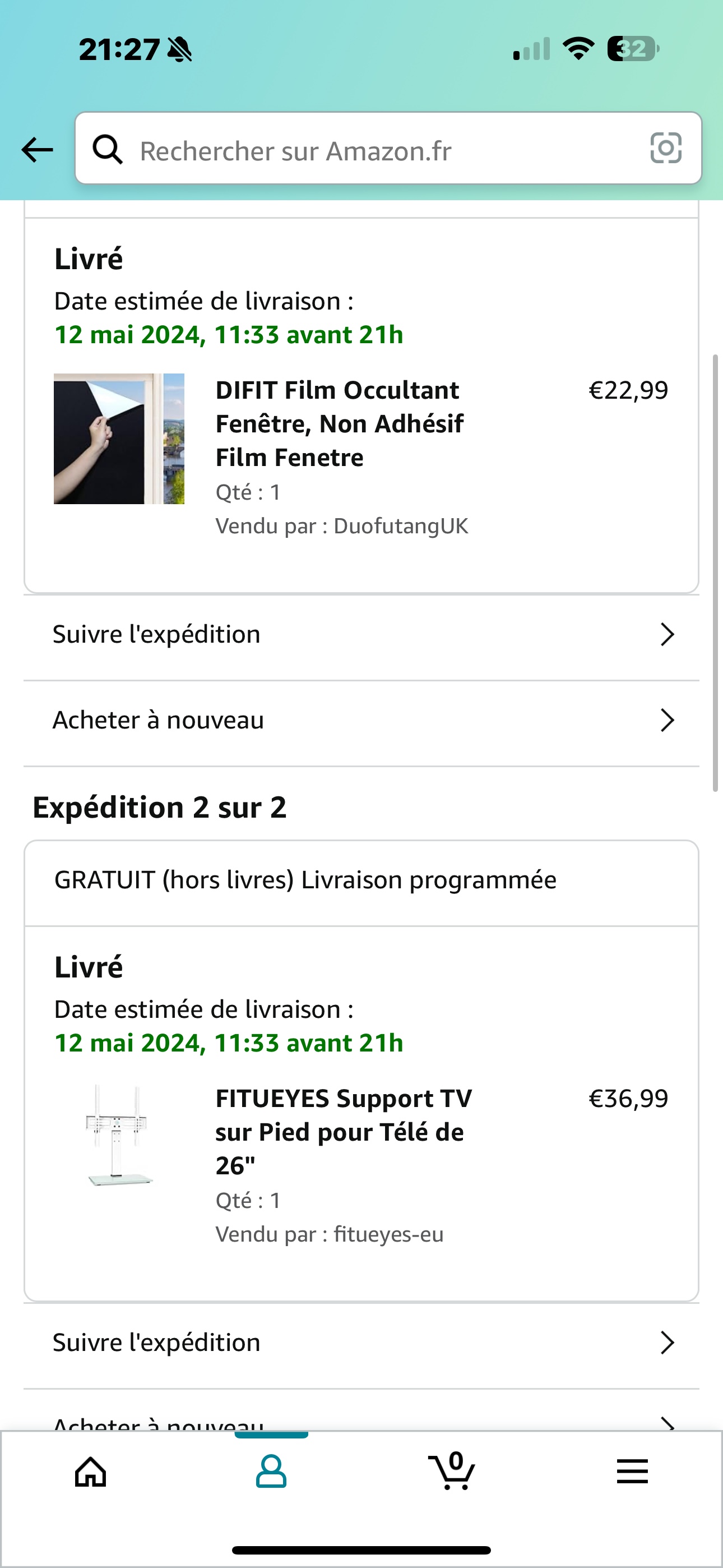Open the DIFIT Film Occultant product
Image resolution: width=723 pixels, height=1568 pixels.
(x=339, y=423)
